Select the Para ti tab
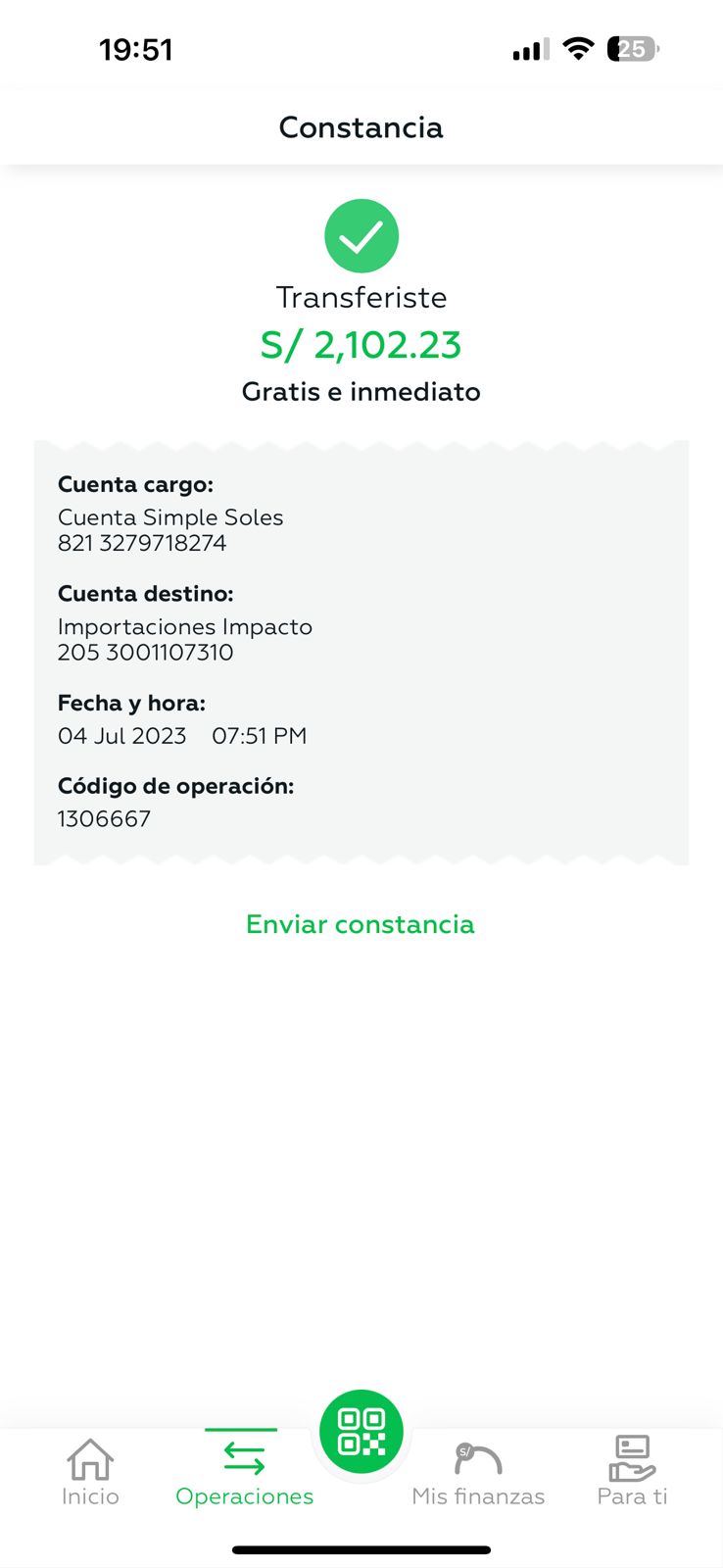Viewport: 723px width, 1568px height. point(632,1471)
